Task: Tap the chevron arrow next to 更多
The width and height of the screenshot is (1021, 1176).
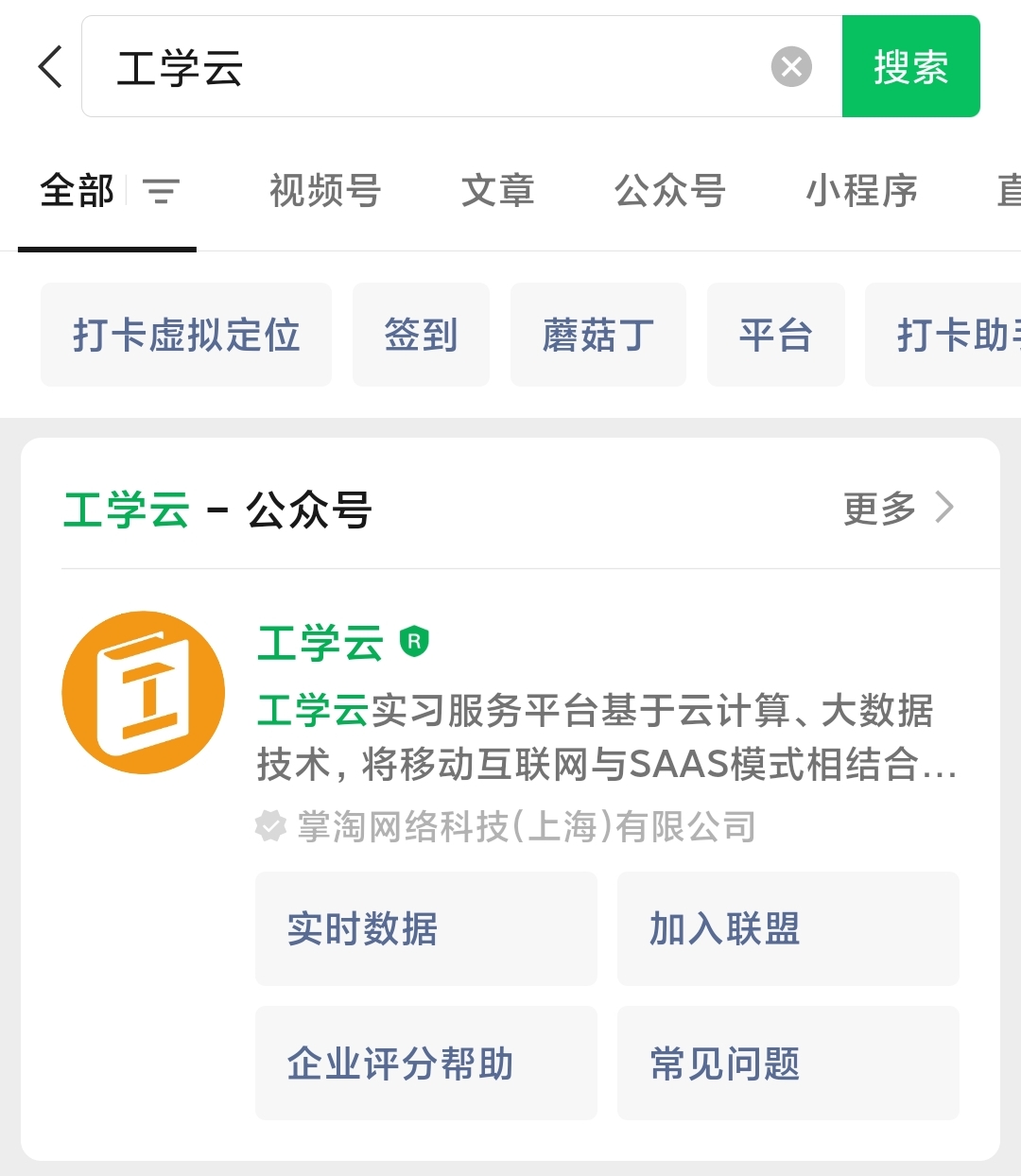Action: coord(943,509)
